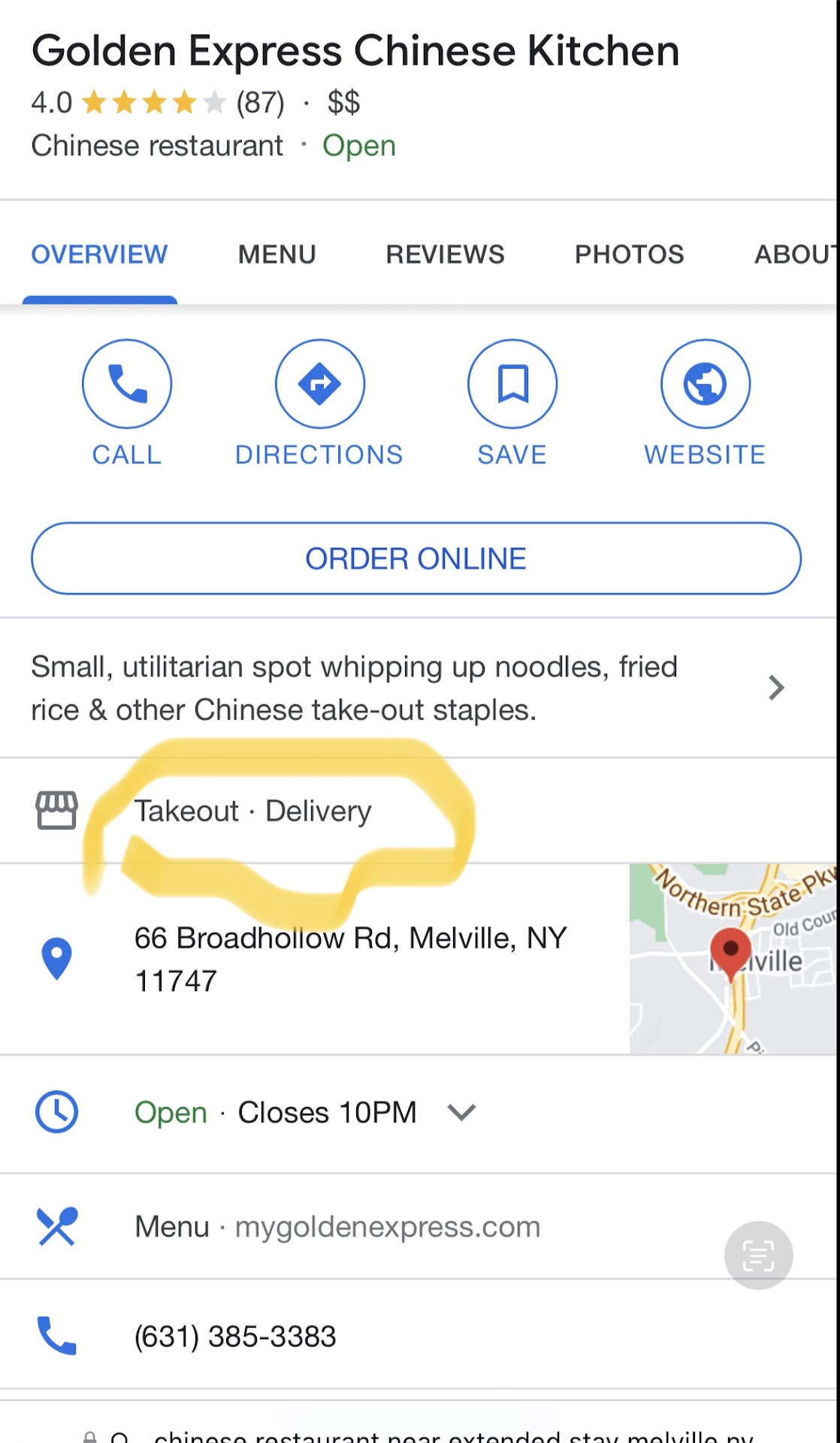The image size is (840, 1443).
Task: Tap the Takeout · Delivery service options row
Action: [x=252, y=812]
